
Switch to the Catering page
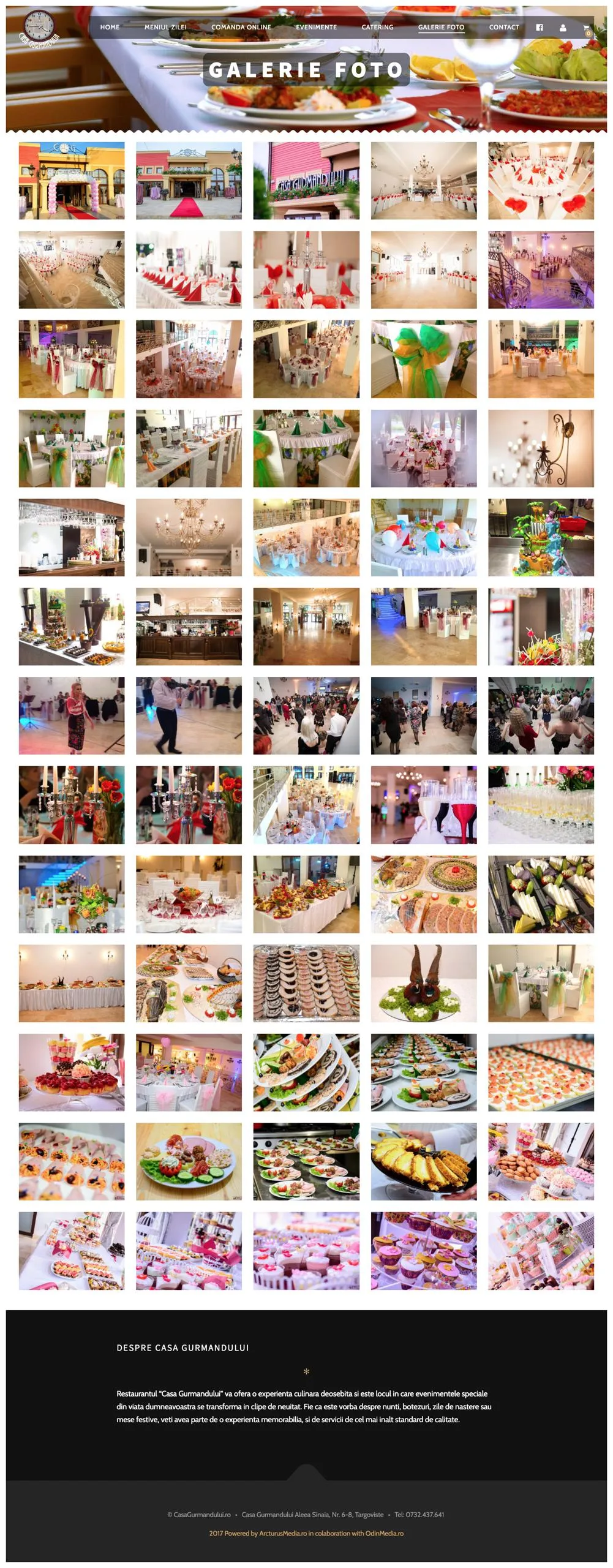coord(377,27)
